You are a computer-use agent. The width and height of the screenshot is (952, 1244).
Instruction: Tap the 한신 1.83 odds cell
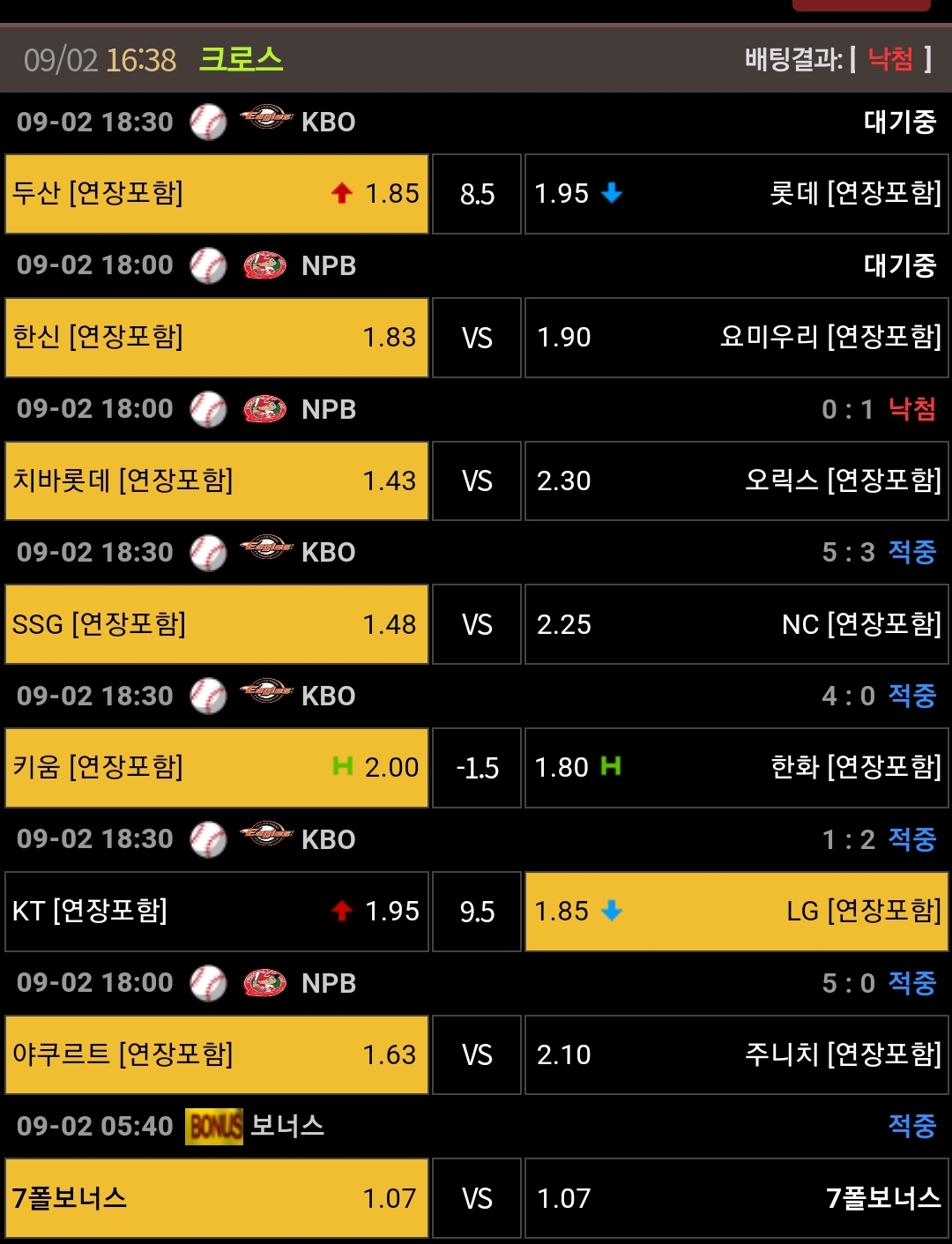point(217,338)
